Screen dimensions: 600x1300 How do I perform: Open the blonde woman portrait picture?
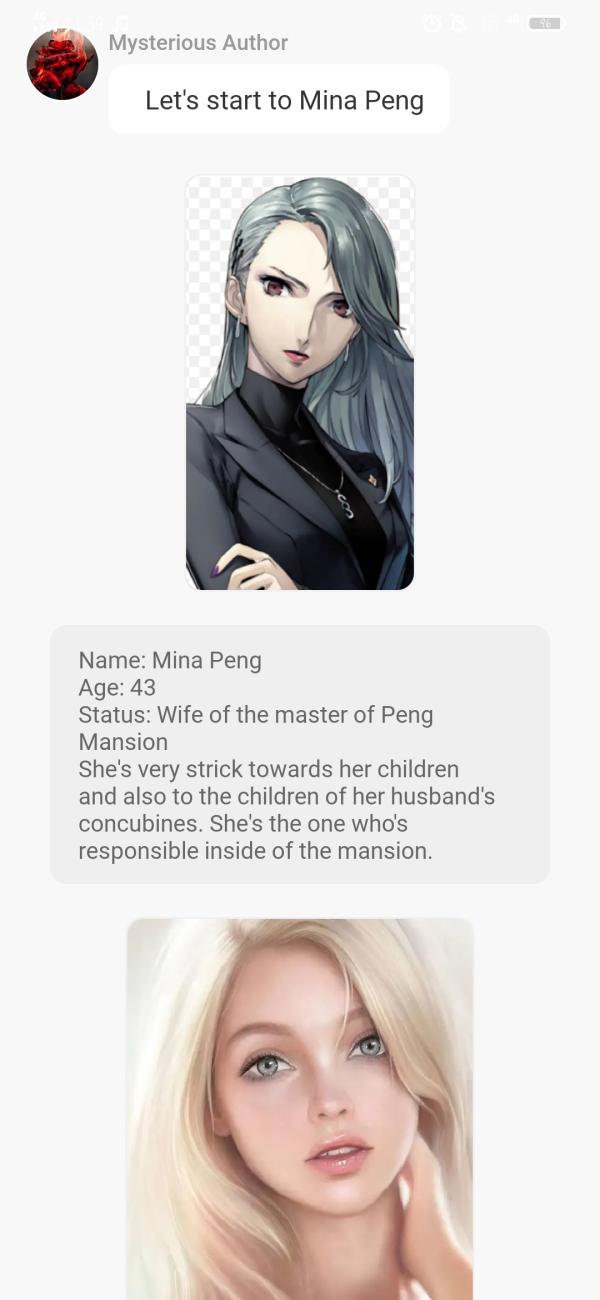[x=300, y=1108]
